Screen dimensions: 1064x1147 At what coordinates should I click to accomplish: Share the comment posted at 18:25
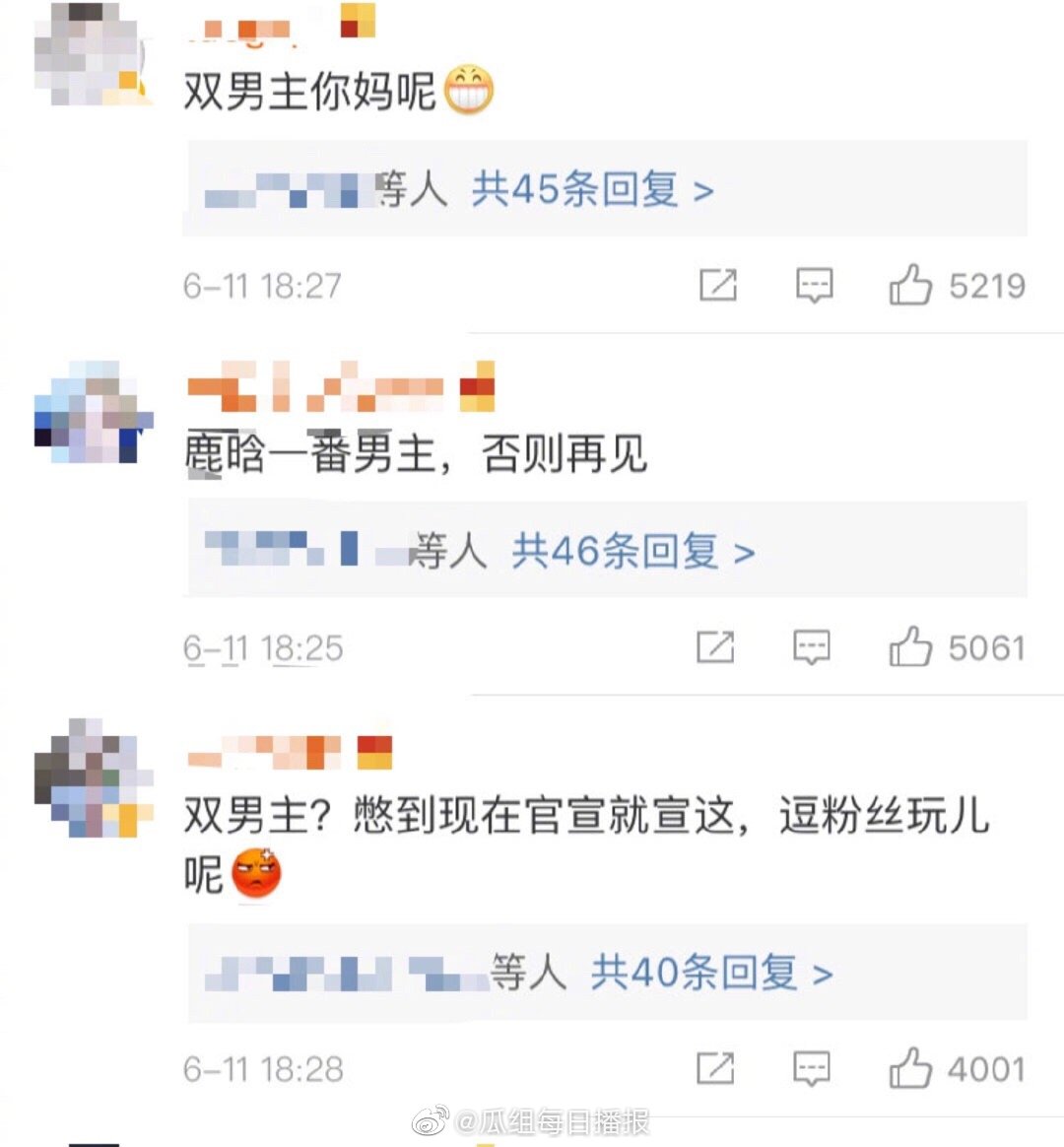click(x=715, y=647)
